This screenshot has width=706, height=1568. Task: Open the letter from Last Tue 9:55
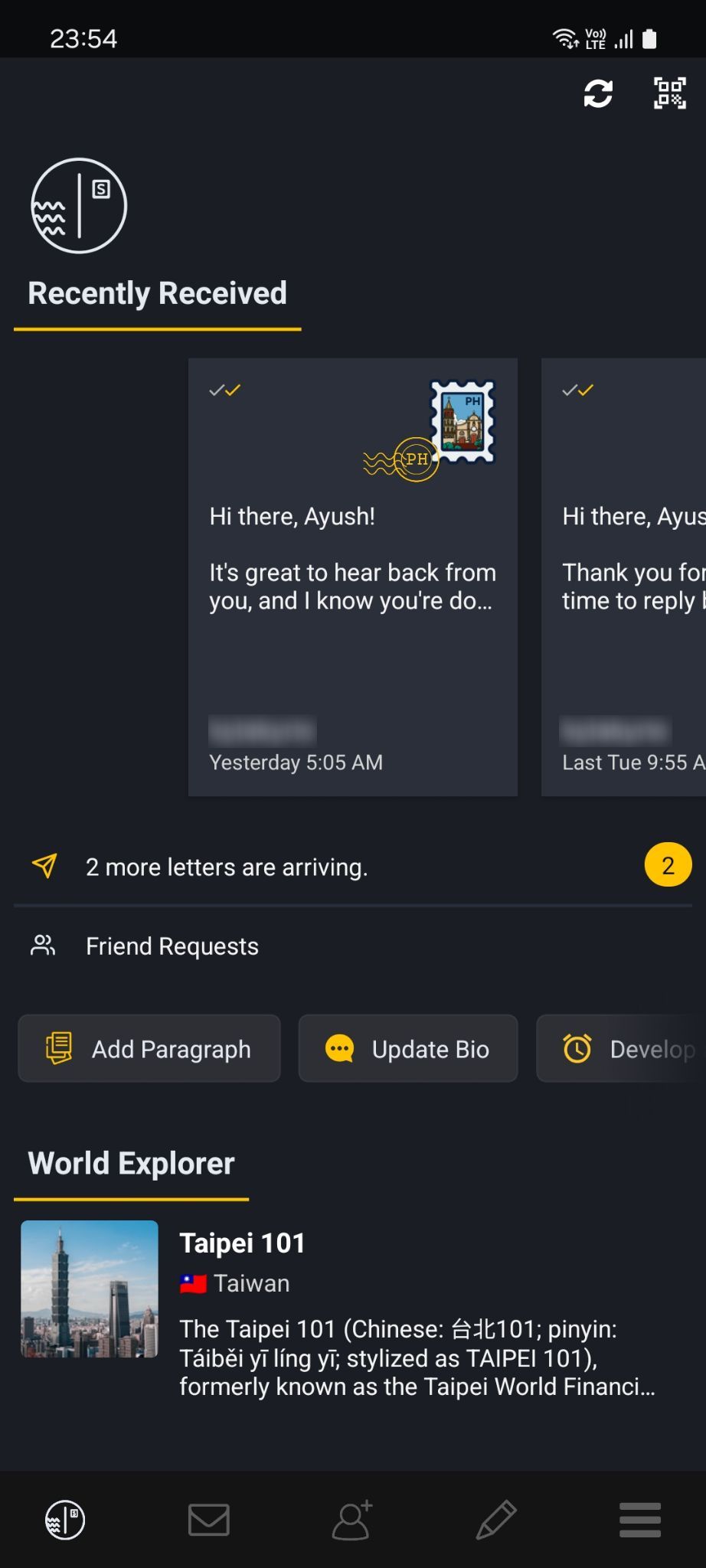624,577
